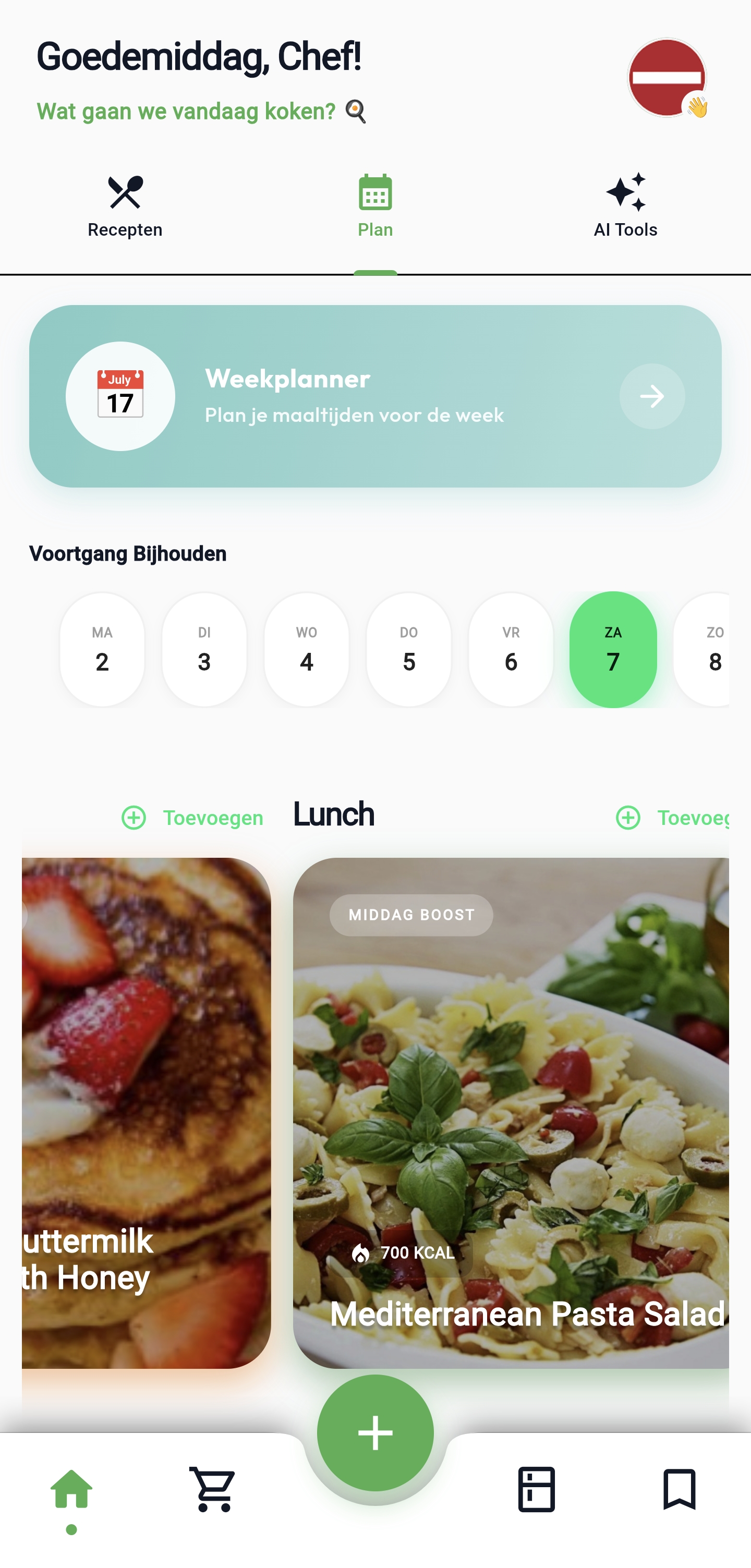Image resolution: width=751 pixels, height=1568 pixels.
Task: Select Saturday the 7th
Action: (613, 649)
